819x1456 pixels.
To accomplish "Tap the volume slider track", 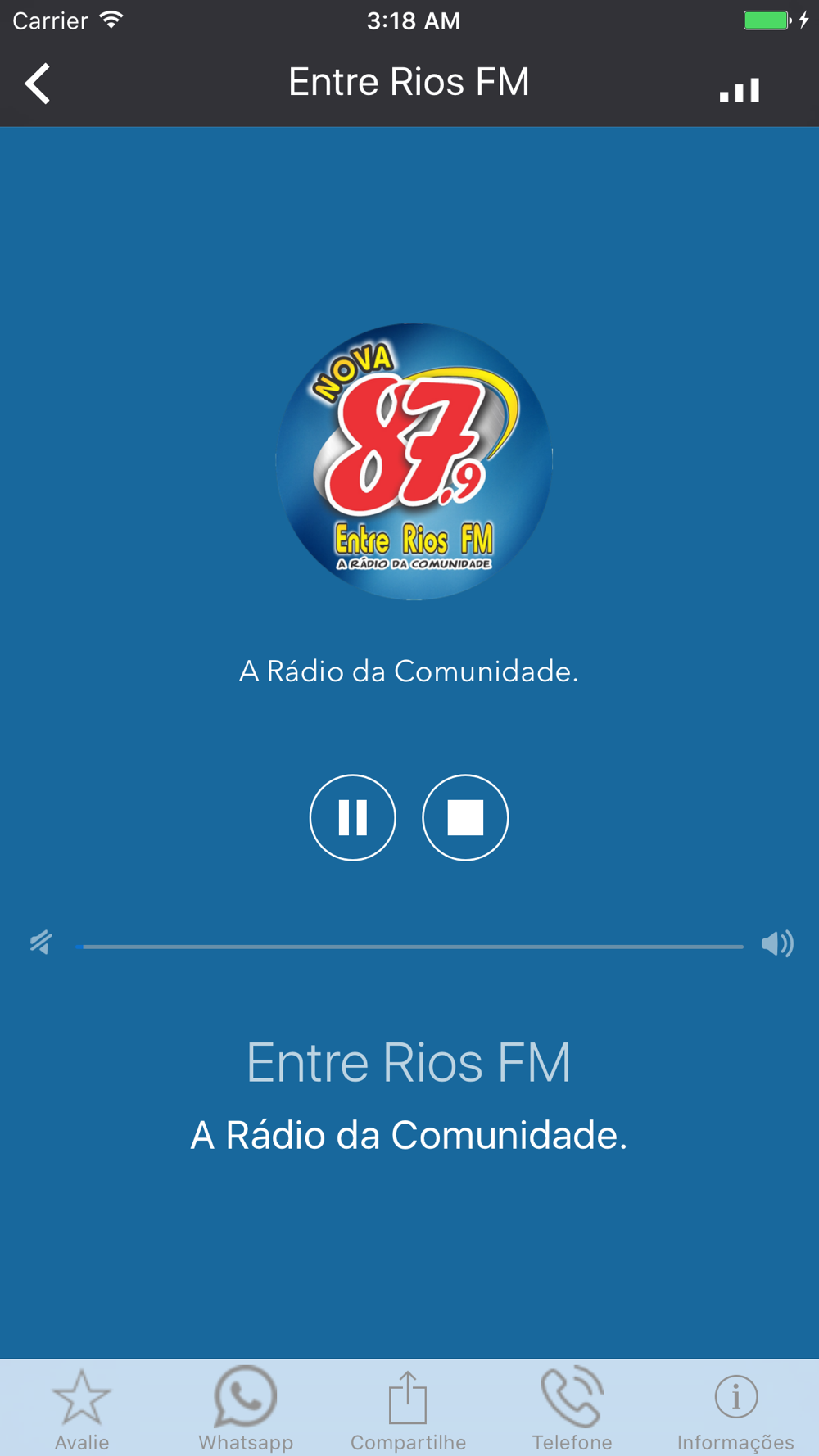I will click(409, 946).
